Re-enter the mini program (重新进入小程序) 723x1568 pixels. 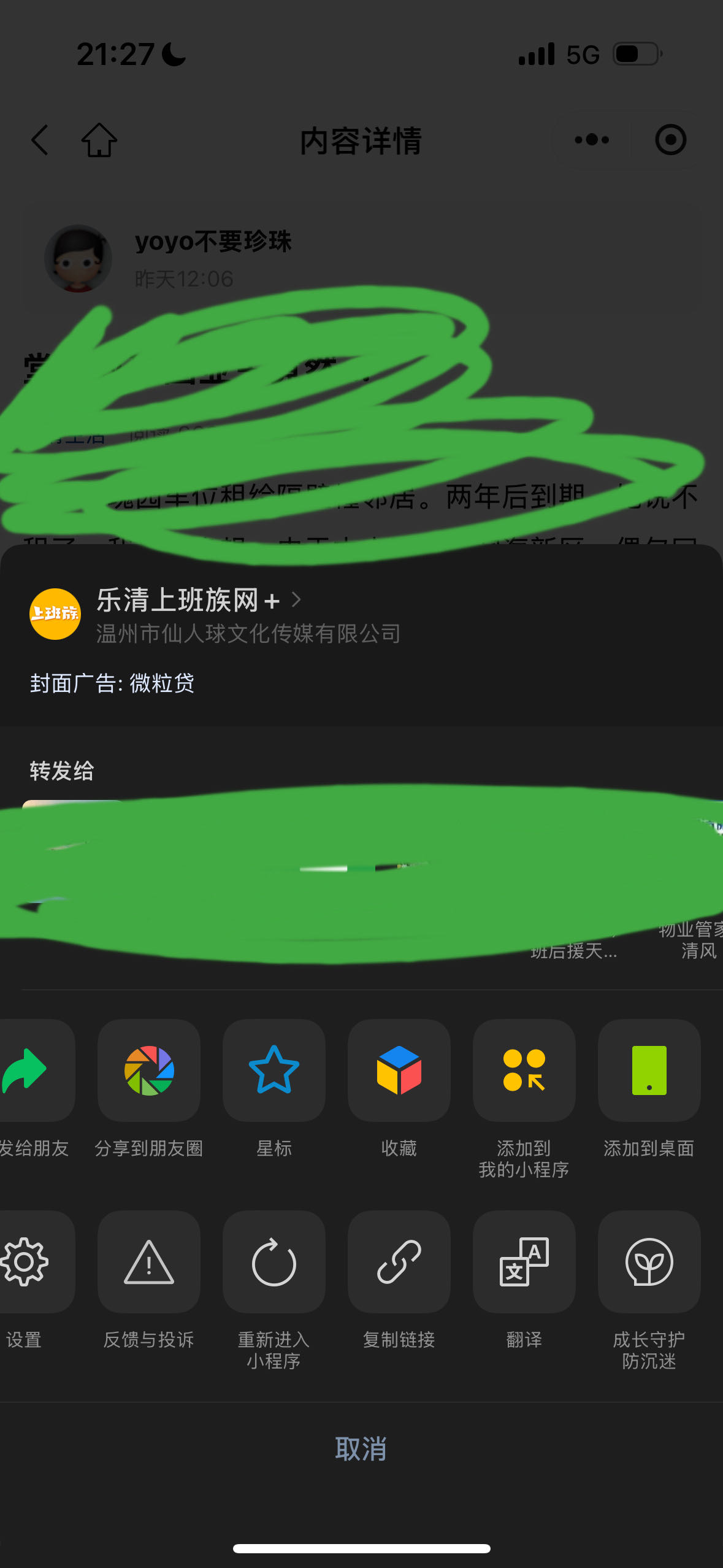point(274,1262)
